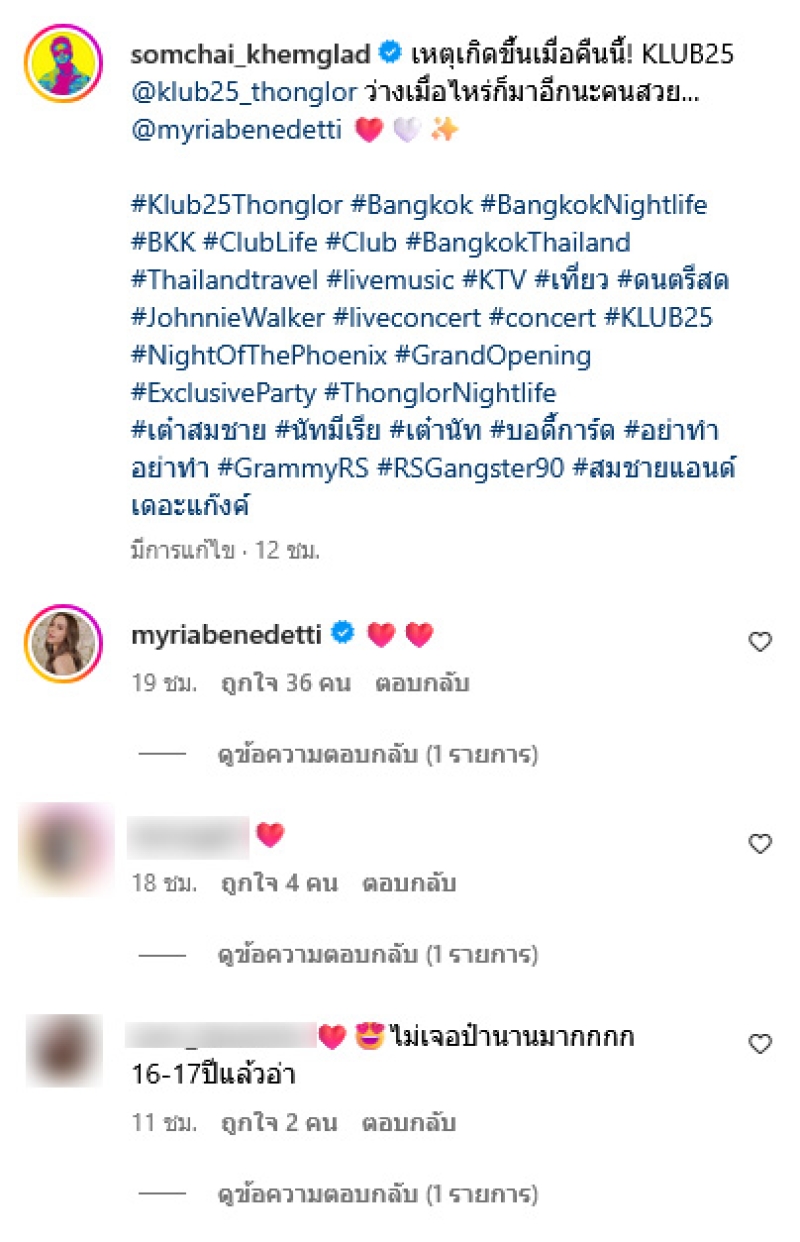Image resolution: width=800 pixels, height=1242 pixels.
Task: Reply to the comment posted 11 ชม. ago
Action: pyautogui.click(x=409, y=1123)
